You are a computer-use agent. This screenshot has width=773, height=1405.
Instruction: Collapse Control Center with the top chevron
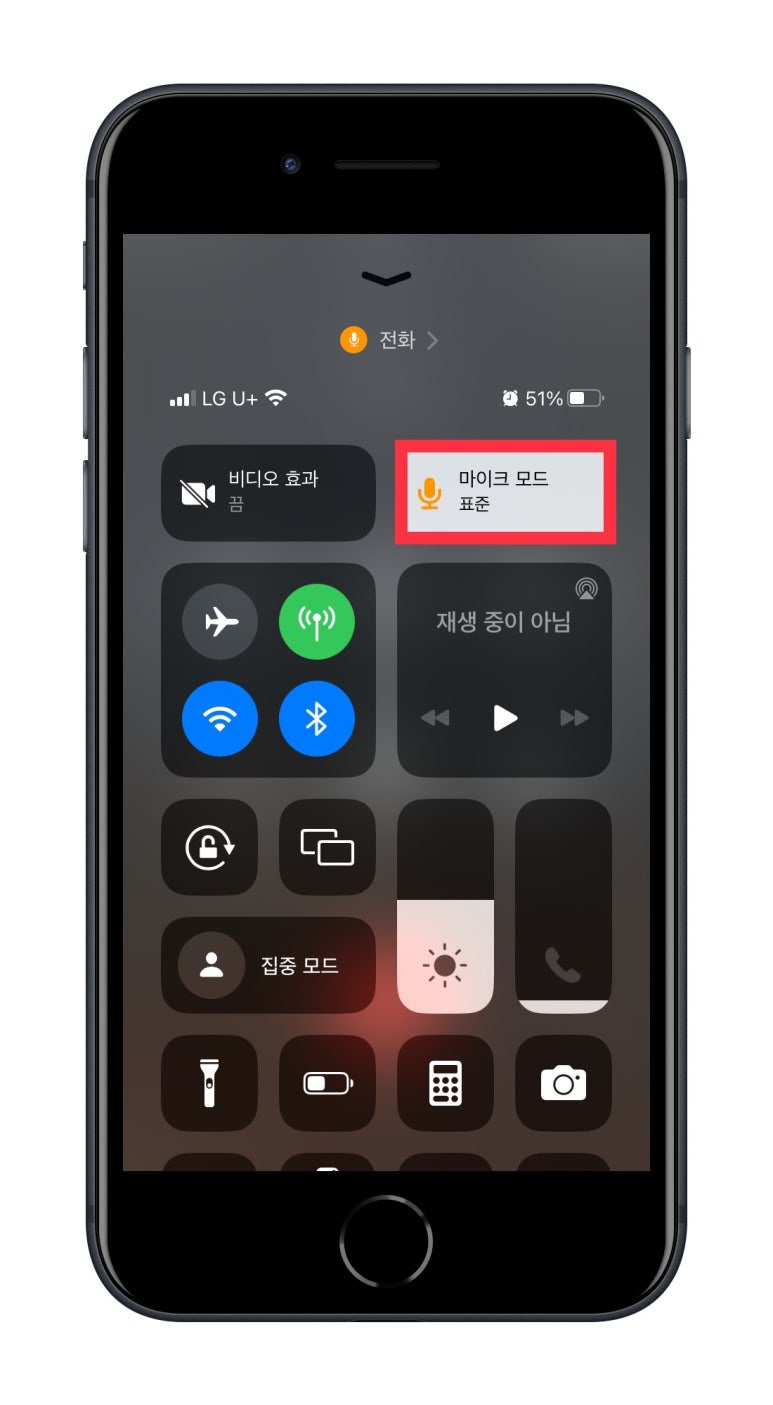click(386, 279)
